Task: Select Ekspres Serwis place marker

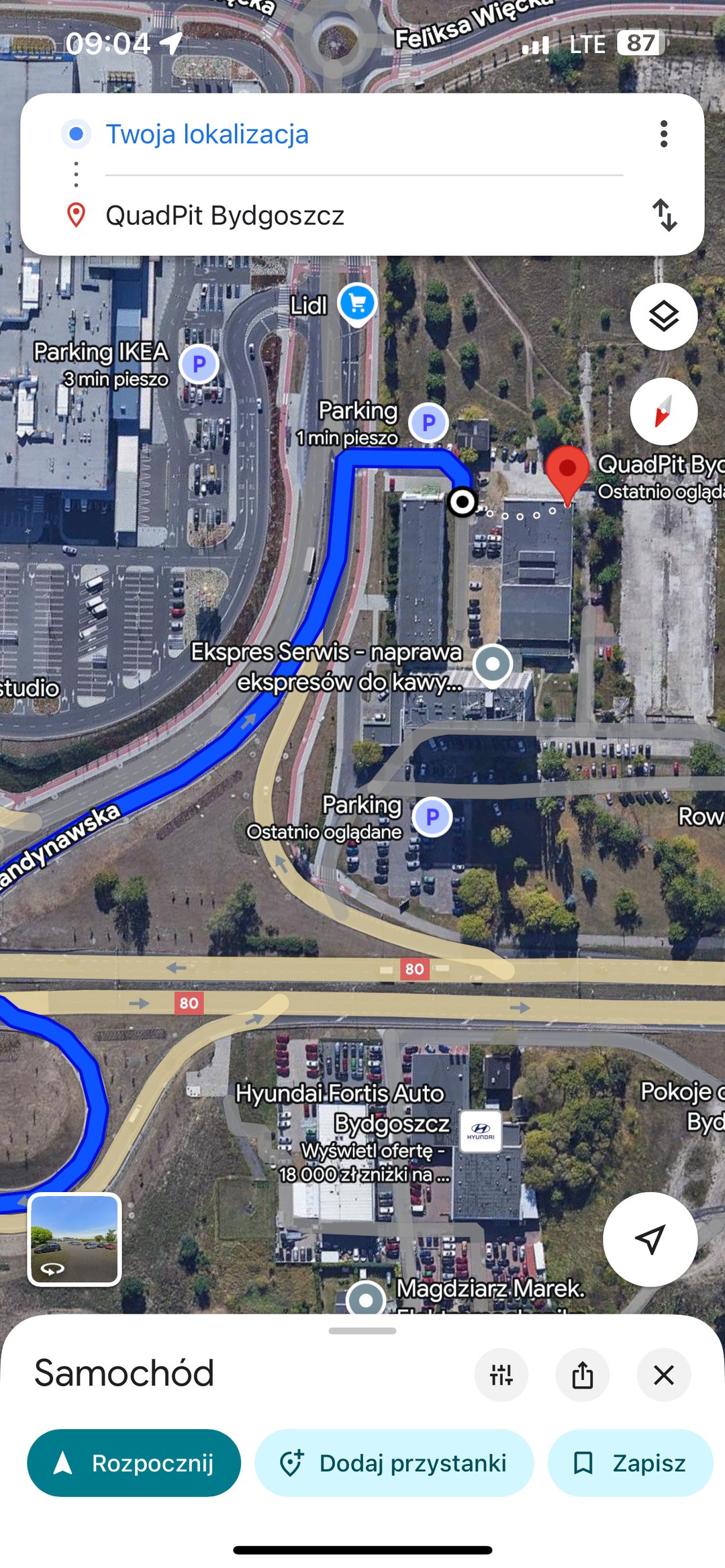Action: tap(493, 665)
